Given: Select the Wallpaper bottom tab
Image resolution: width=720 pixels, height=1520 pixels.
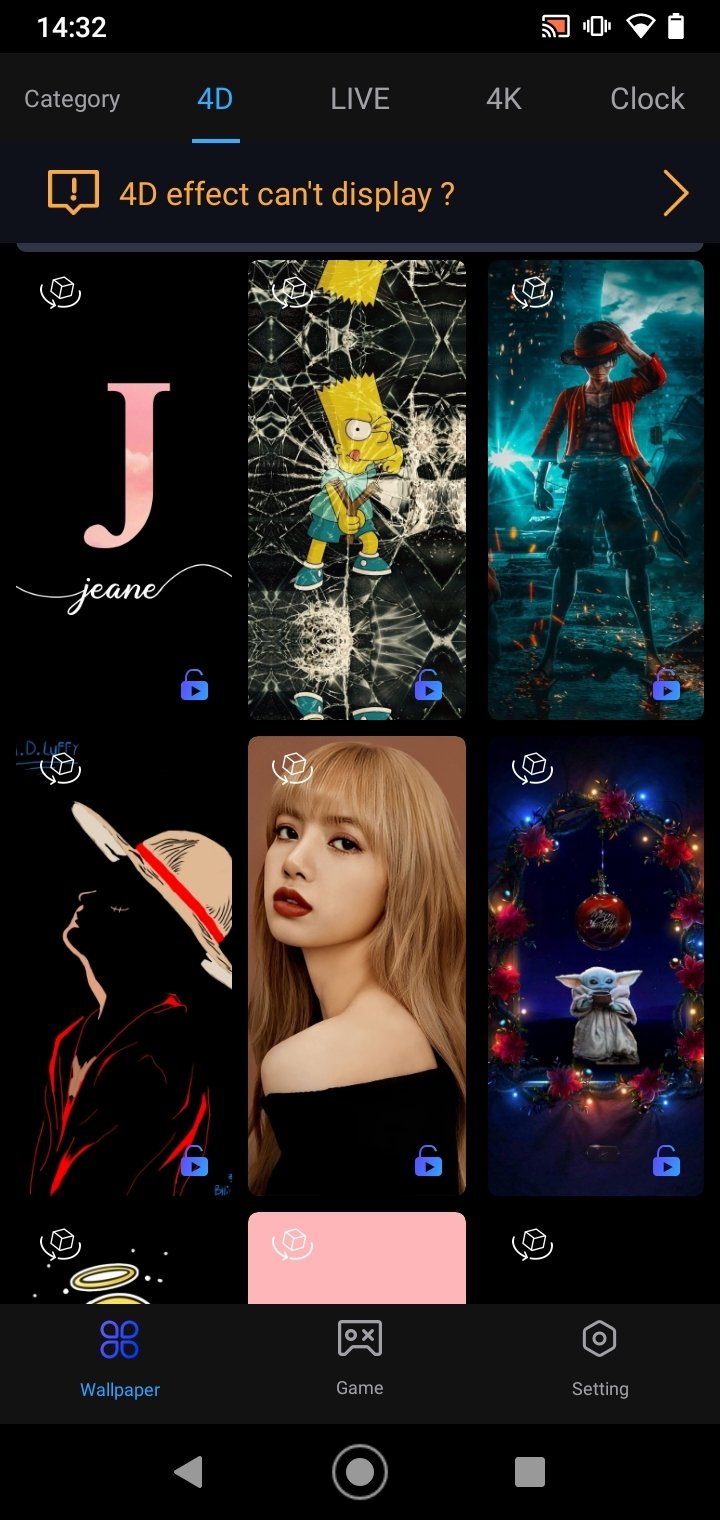Looking at the screenshot, I should [x=120, y=1358].
